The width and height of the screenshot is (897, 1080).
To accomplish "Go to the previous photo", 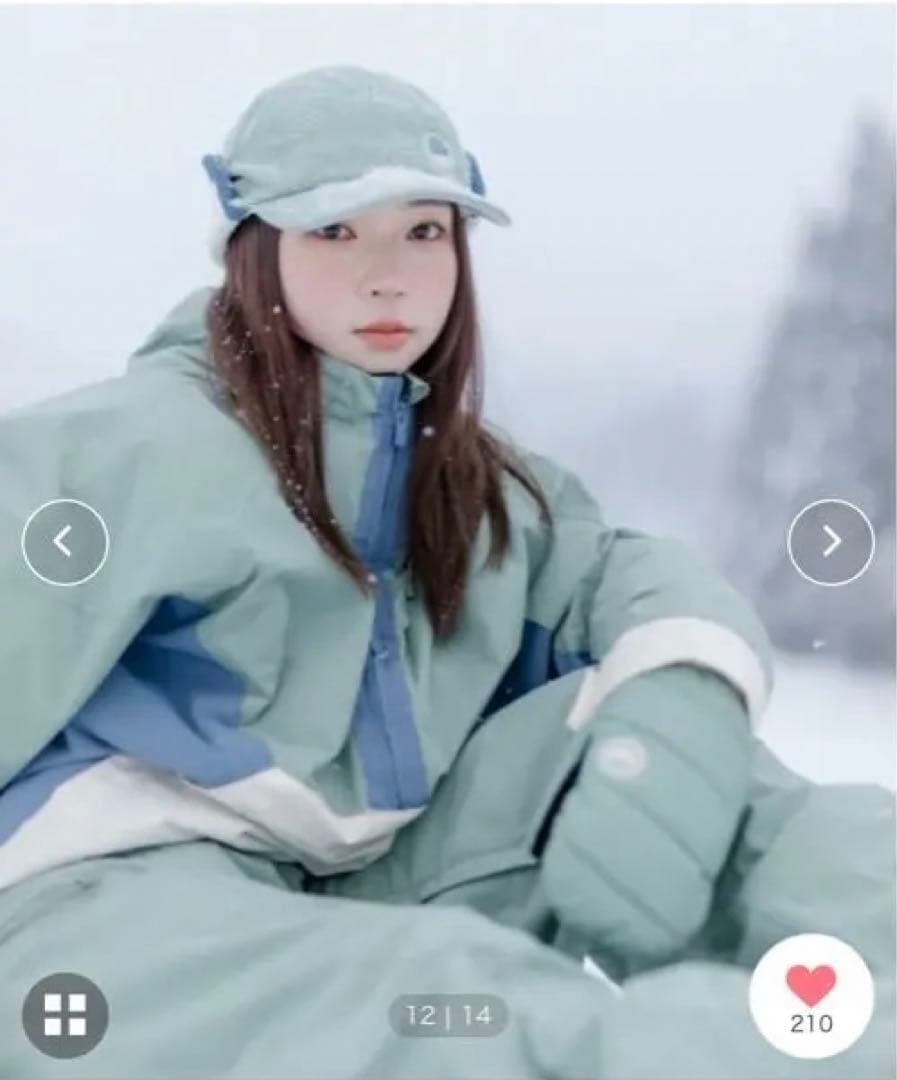I will click(65, 542).
